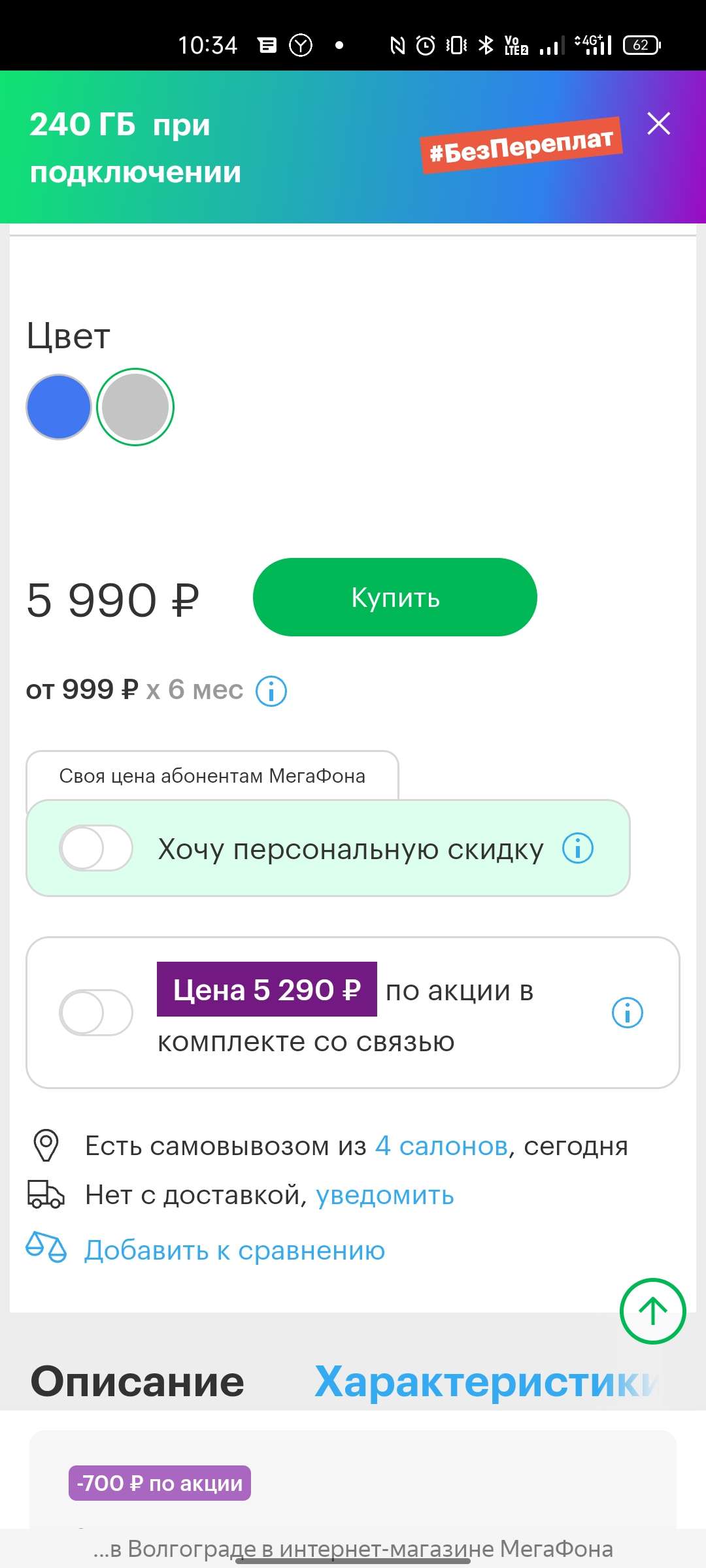
Task: Enable the Хочу персональную скидку switch
Action: pyautogui.click(x=96, y=848)
